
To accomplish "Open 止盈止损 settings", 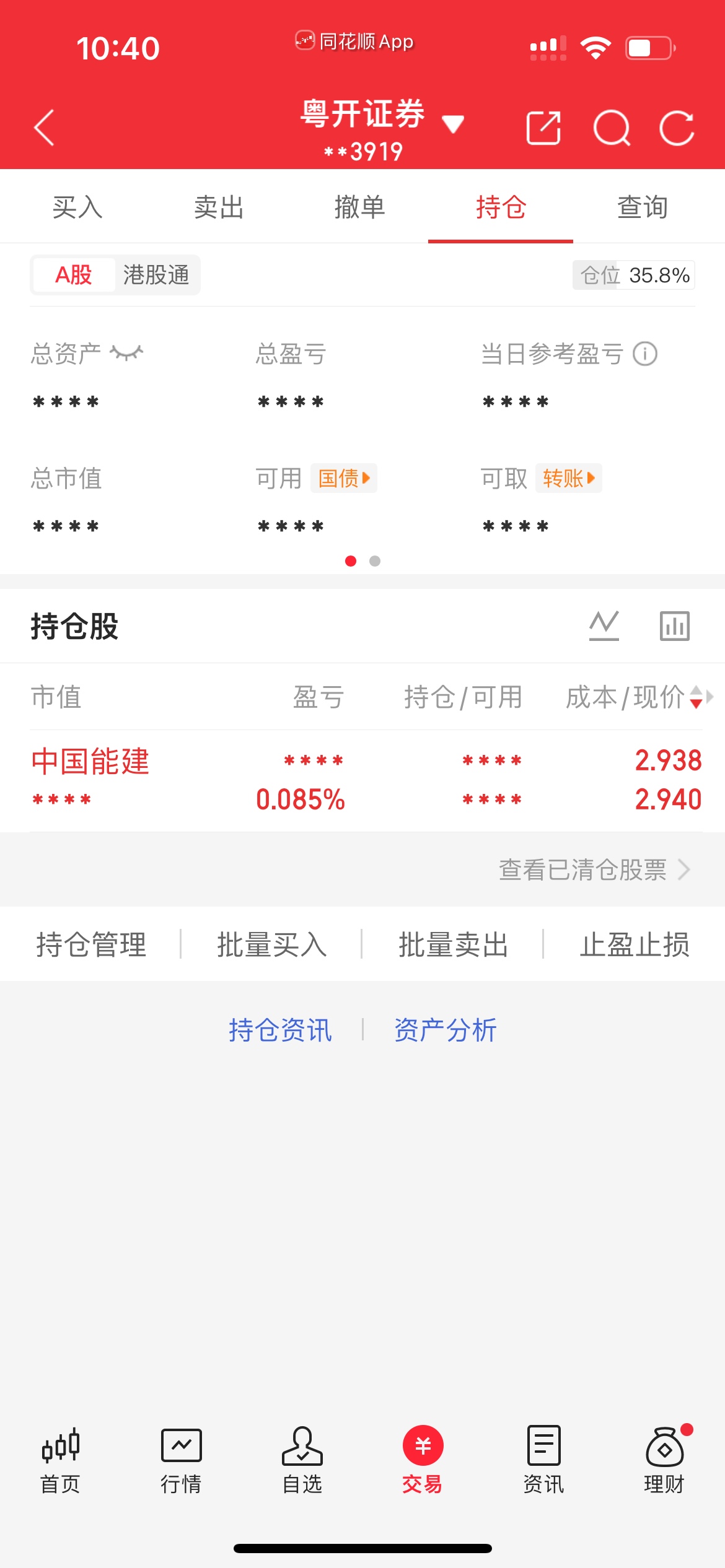I will (x=634, y=944).
